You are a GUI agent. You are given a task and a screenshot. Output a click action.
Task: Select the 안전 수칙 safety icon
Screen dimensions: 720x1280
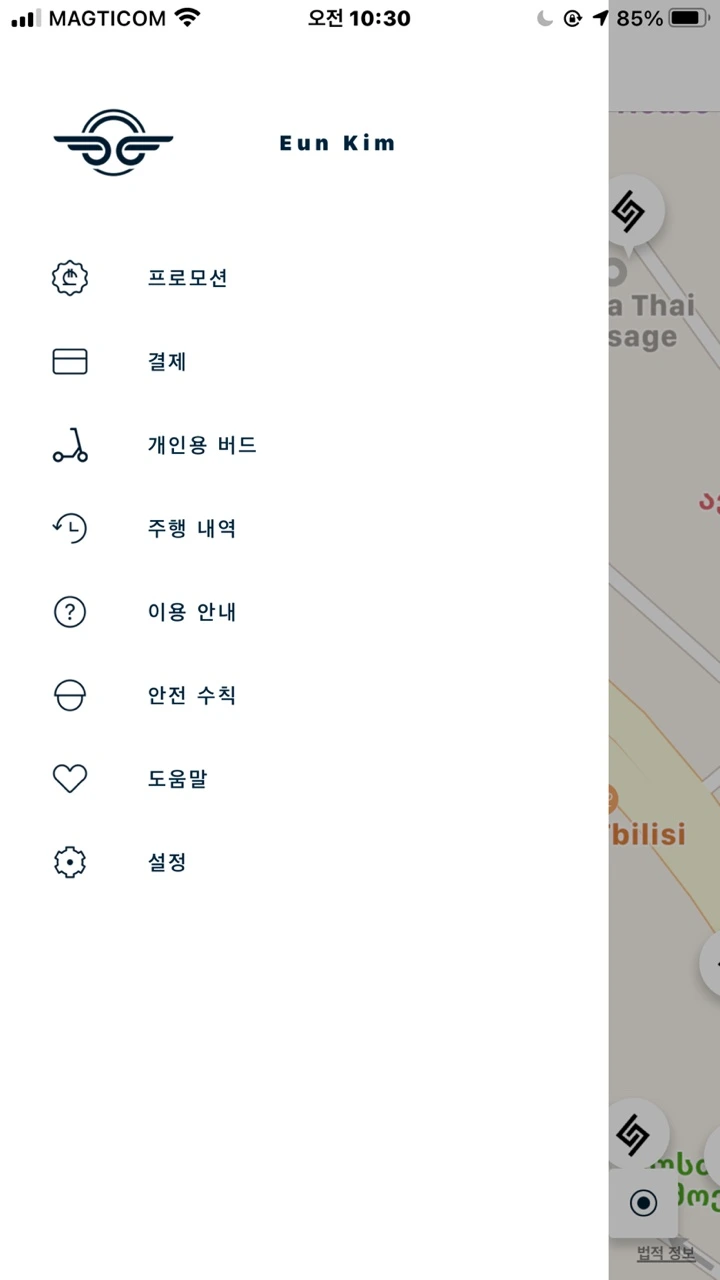pos(69,695)
